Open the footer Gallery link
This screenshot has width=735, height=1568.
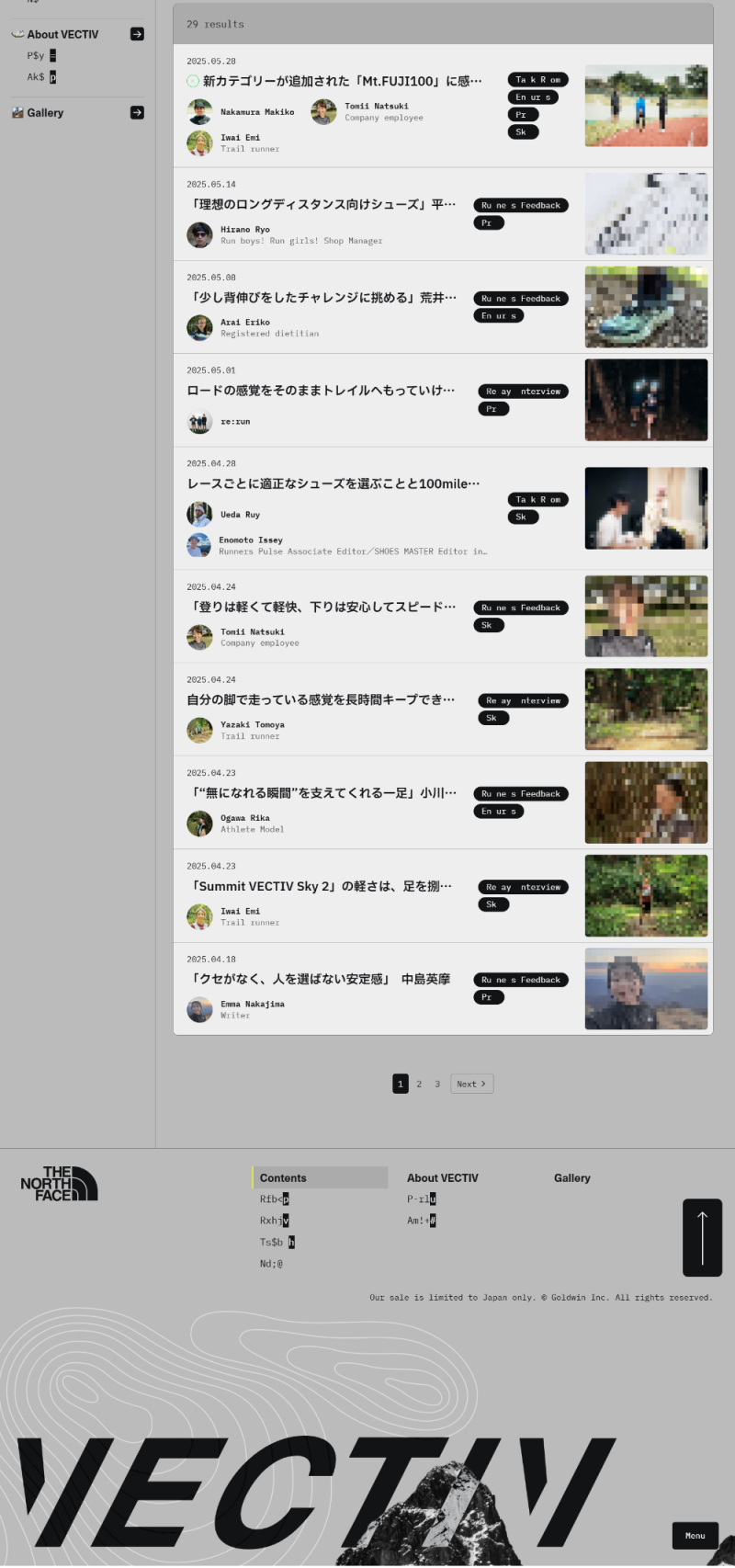tap(571, 1177)
